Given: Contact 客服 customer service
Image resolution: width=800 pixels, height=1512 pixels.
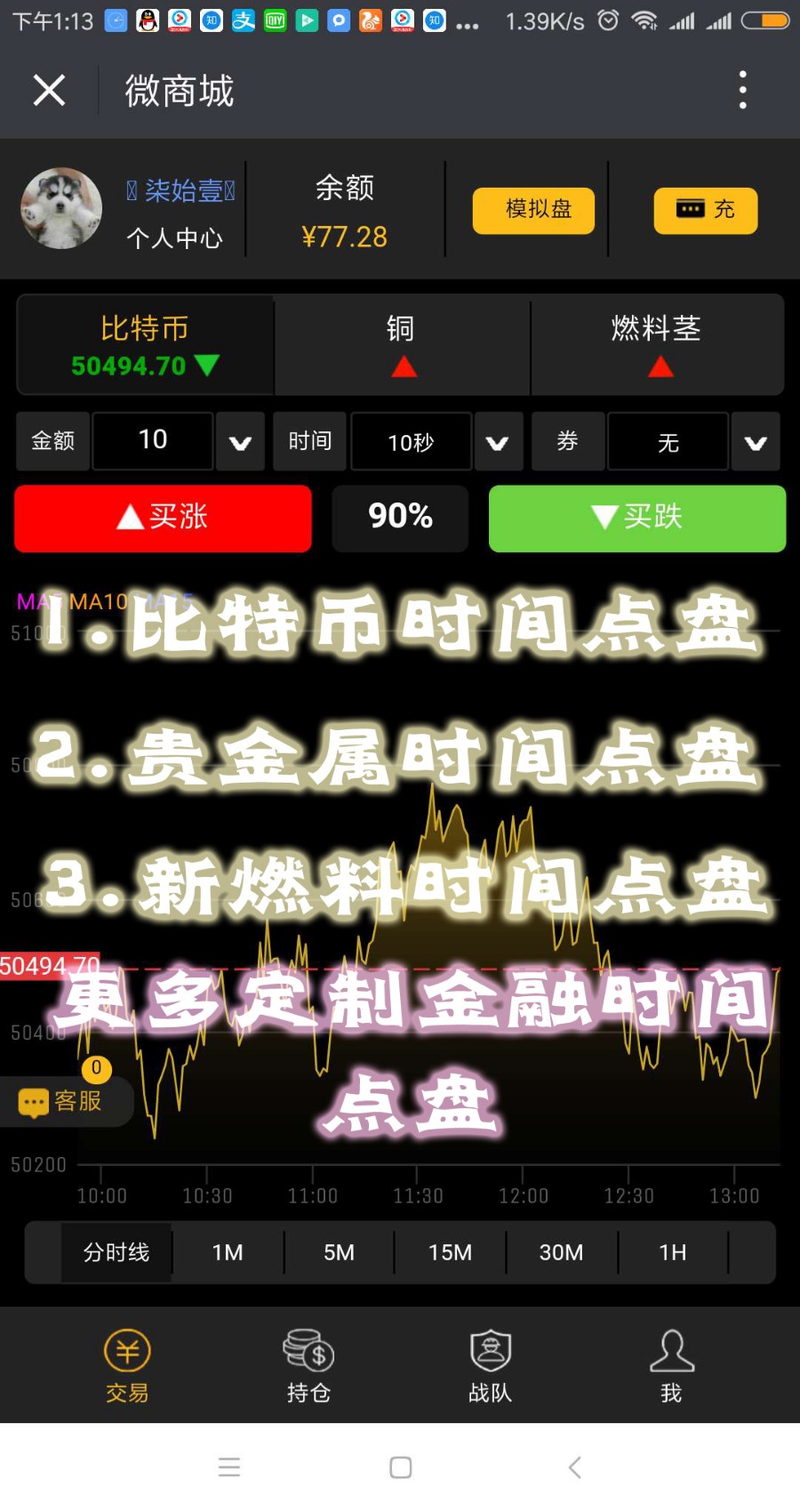Looking at the screenshot, I should tap(64, 1101).
